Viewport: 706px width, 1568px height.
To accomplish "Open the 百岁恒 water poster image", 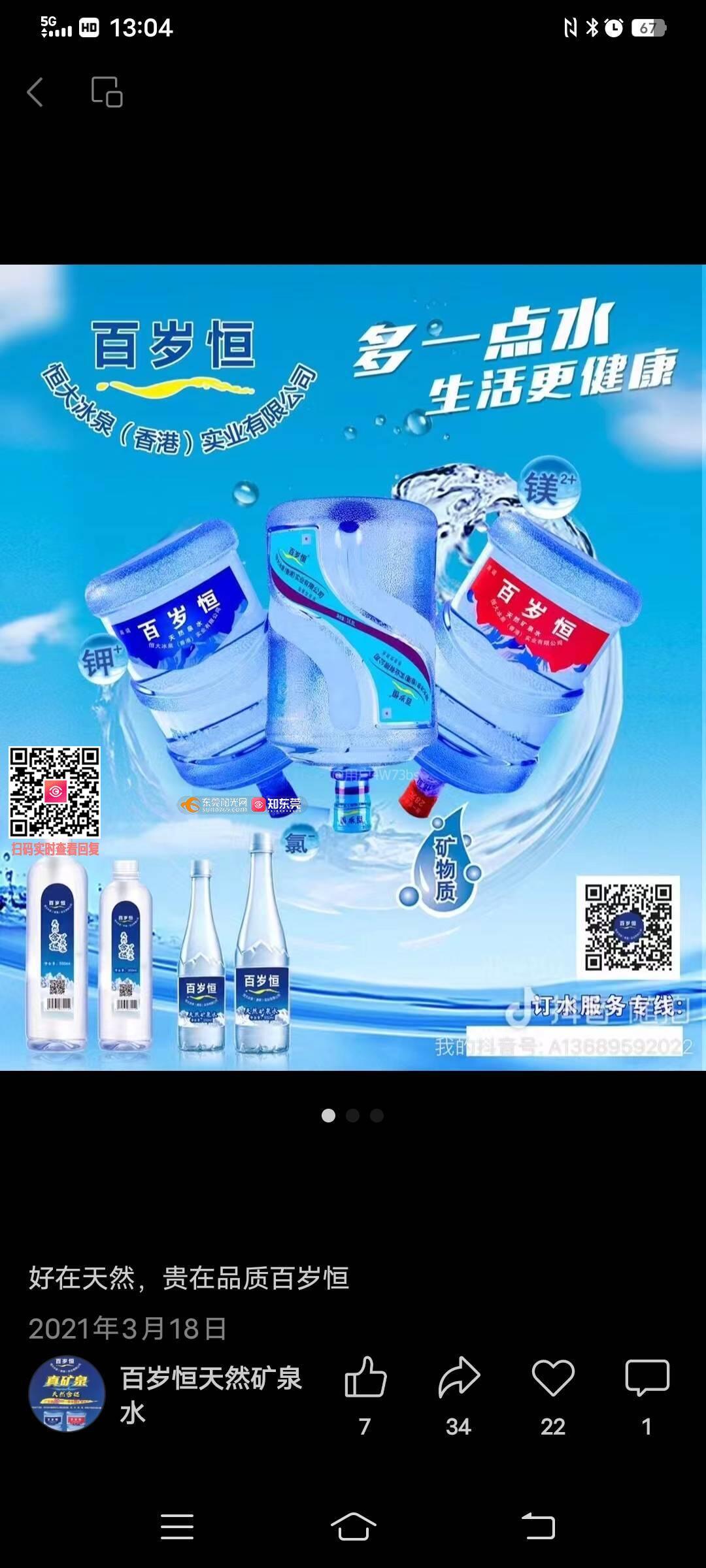I will point(353,667).
